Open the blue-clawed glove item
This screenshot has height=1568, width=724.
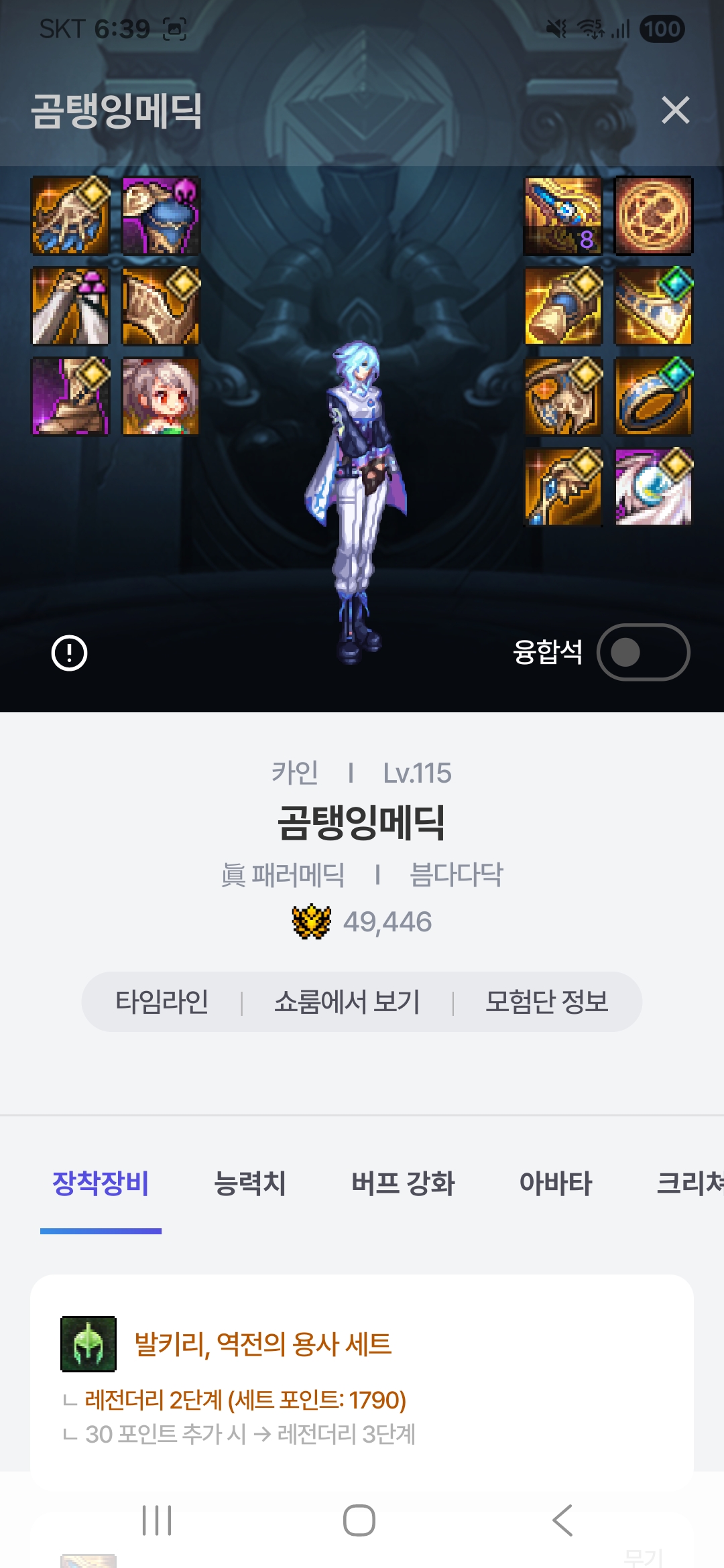pyautogui.click(x=70, y=216)
